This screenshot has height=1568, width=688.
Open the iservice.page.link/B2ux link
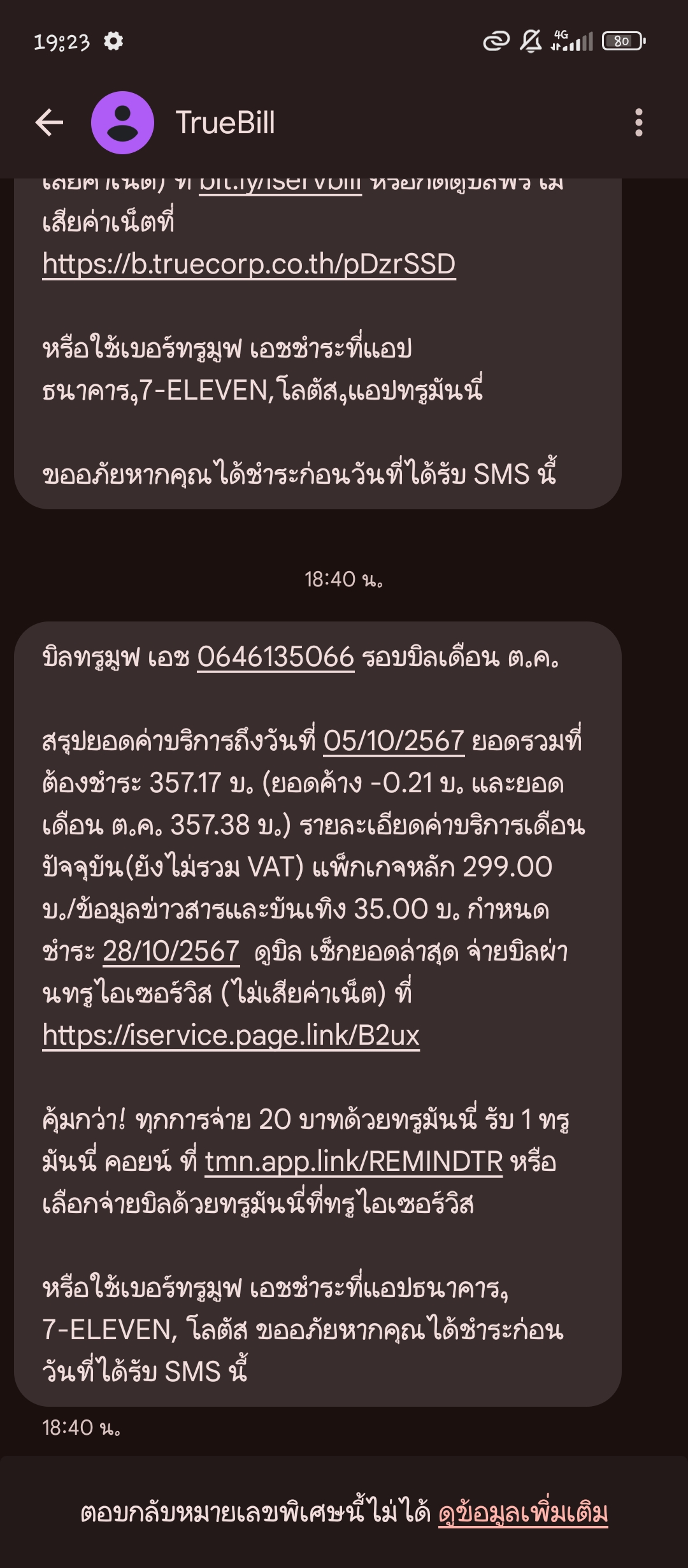(231, 1035)
